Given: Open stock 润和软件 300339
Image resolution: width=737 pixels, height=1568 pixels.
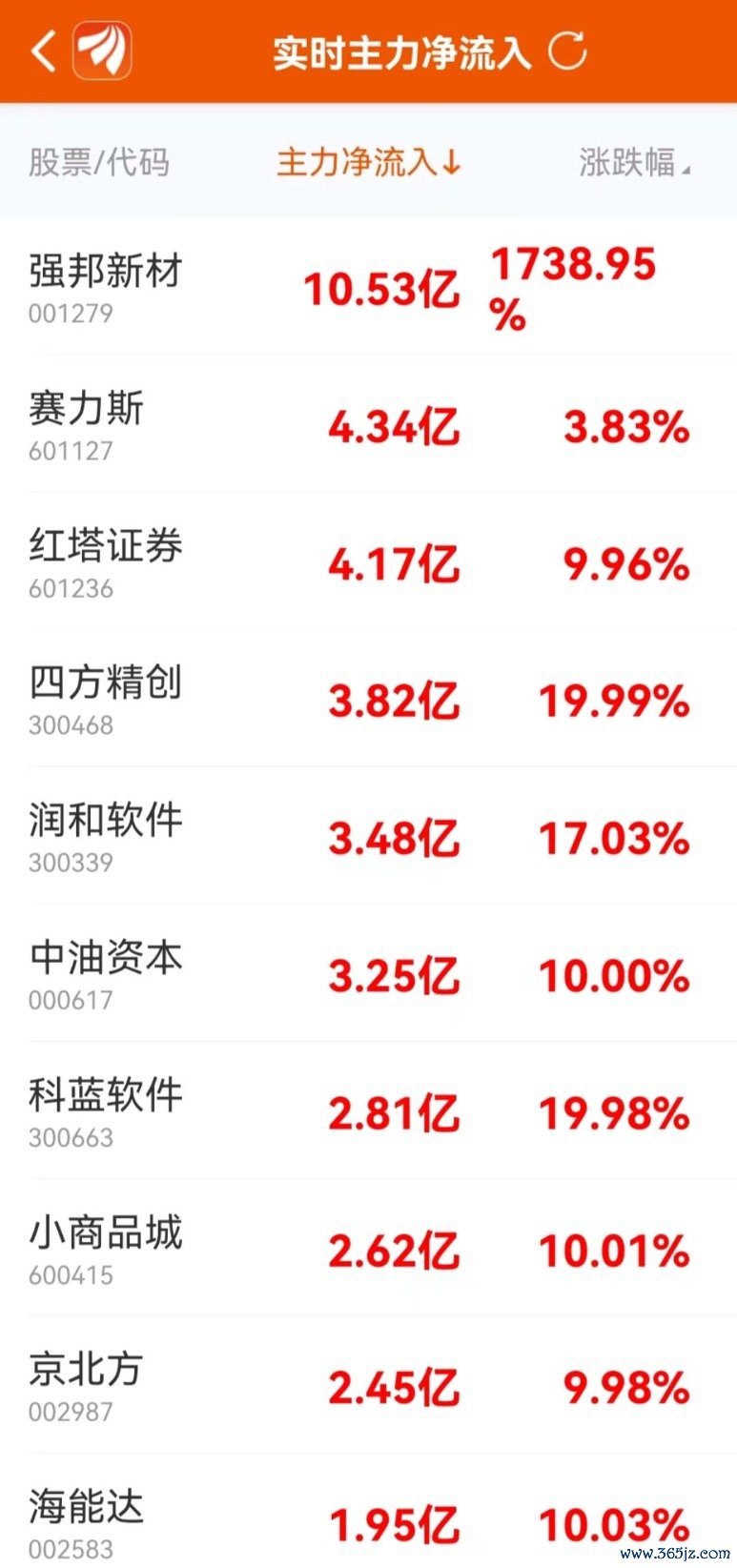Looking at the screenshot, I should coord(368,836).
